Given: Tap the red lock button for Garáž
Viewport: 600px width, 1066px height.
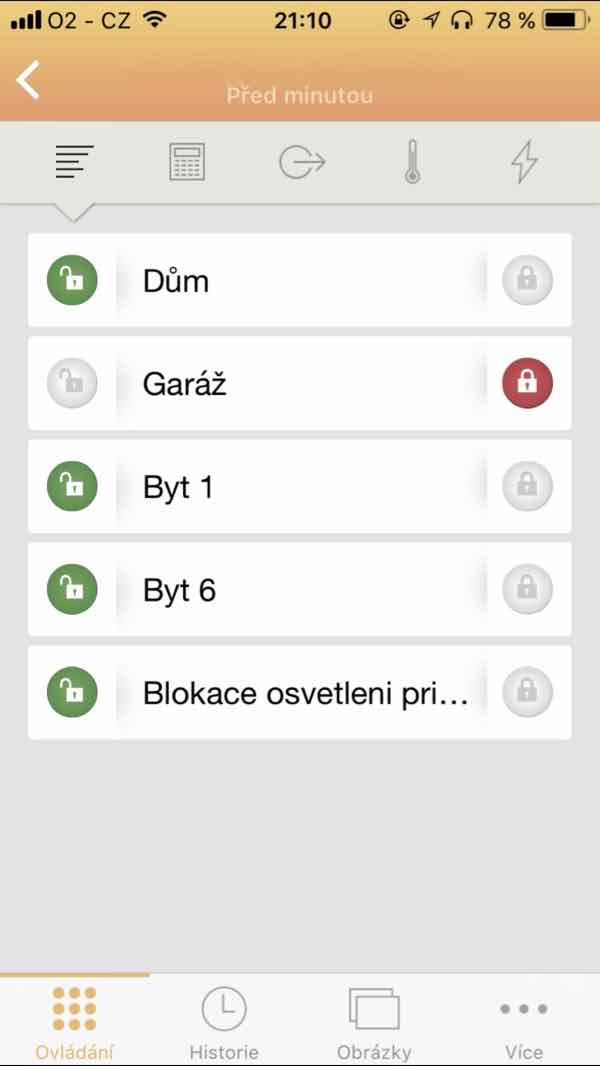Looking at the screenshot, I should tap(527, 383).
